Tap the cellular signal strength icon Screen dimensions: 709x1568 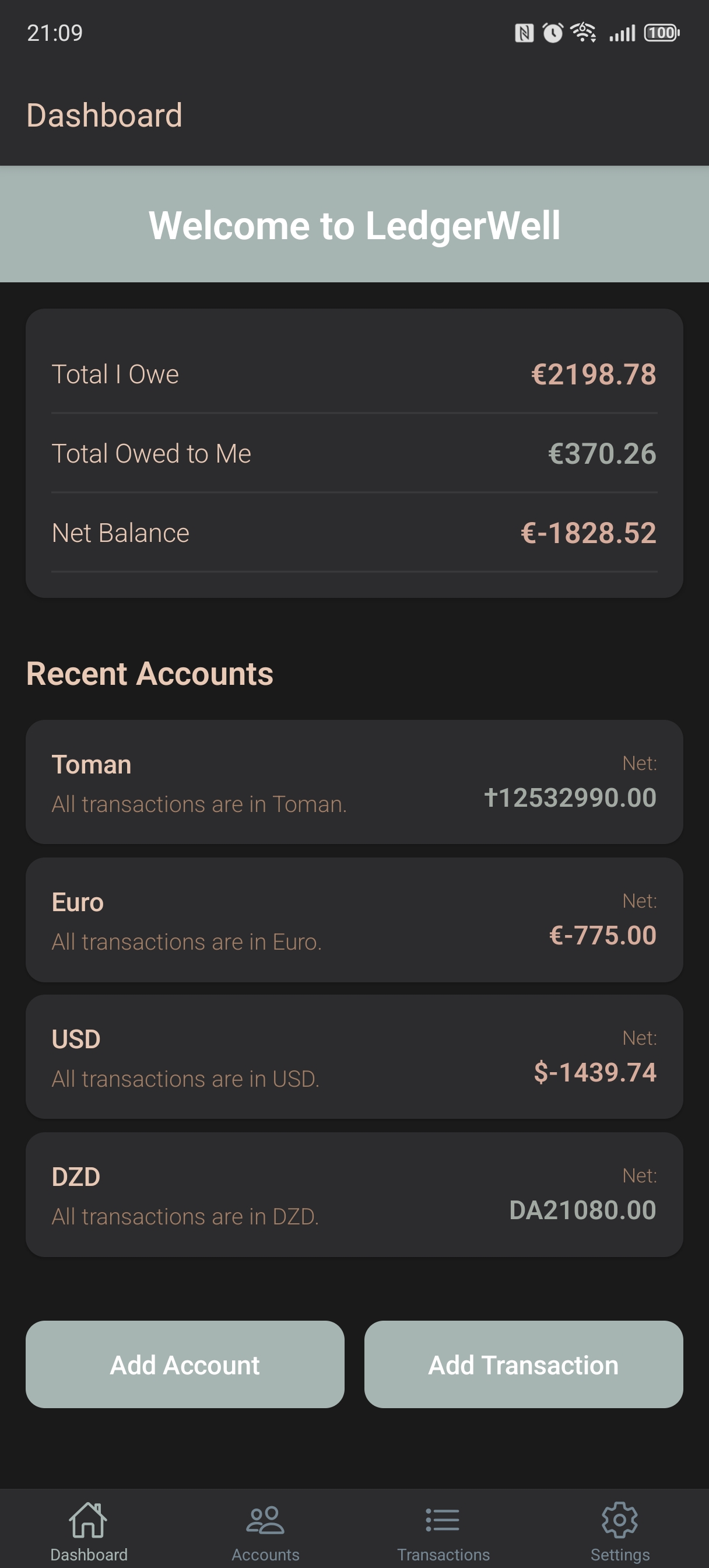(x=622, y=33)
